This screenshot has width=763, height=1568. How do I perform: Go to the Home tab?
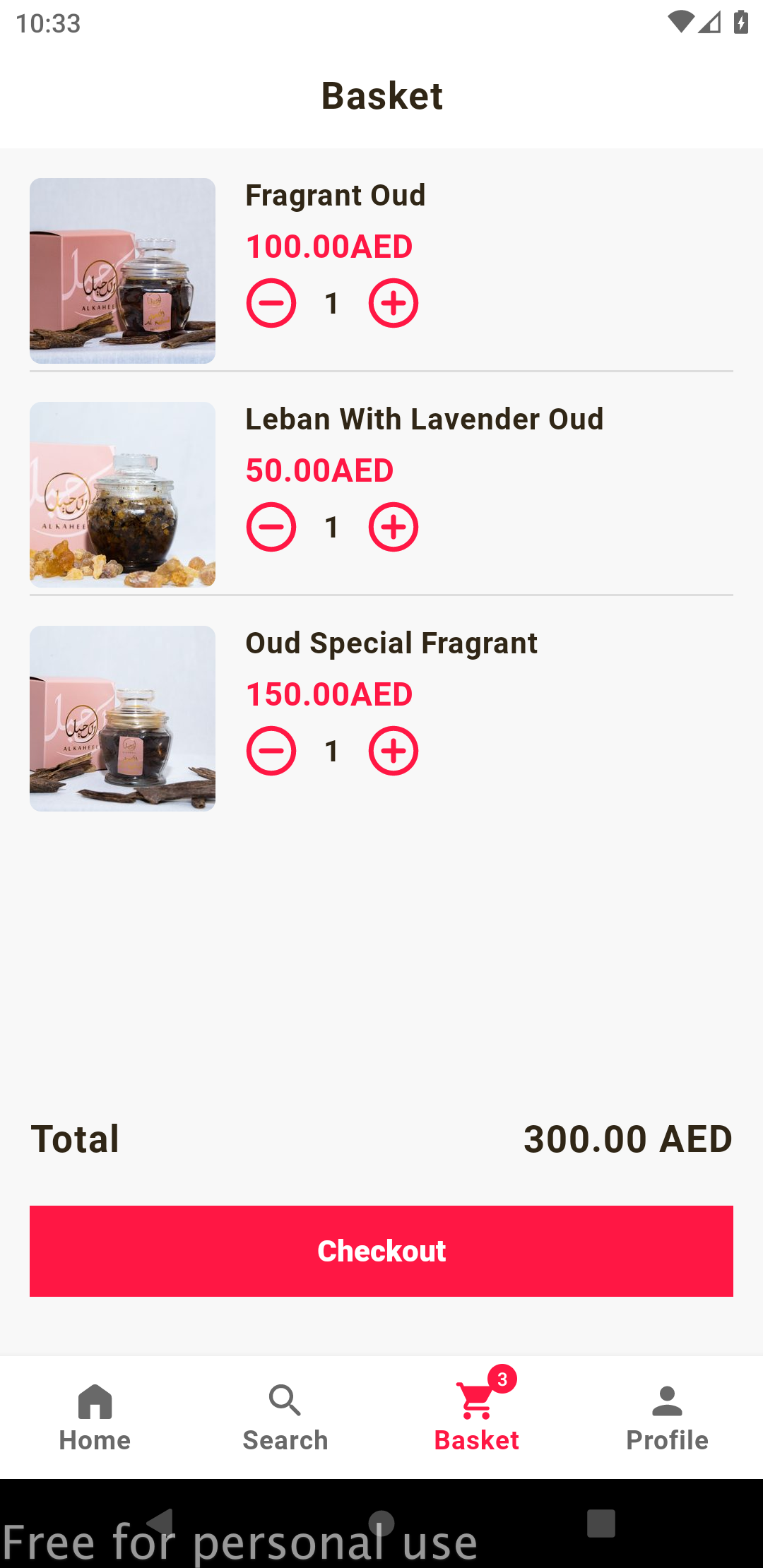tap(95, 1418)
